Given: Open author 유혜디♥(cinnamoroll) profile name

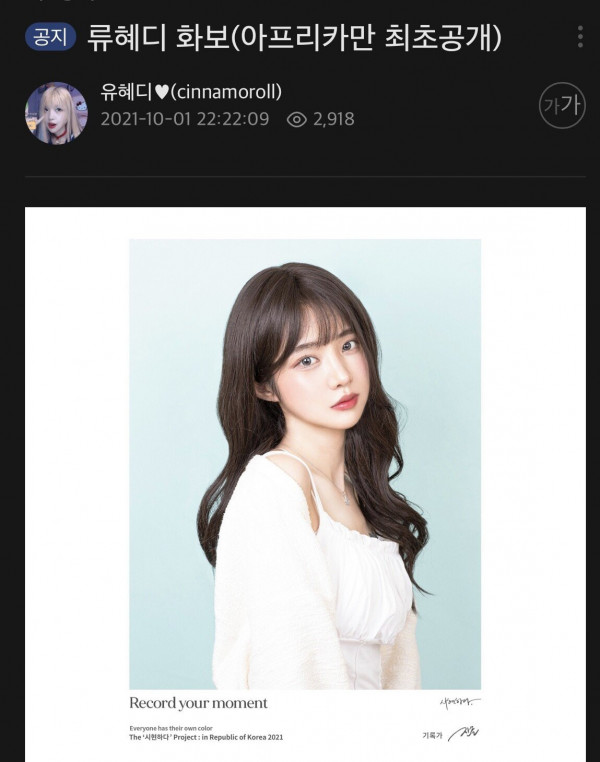Looking at the screenshot, I should click(191, 92).
